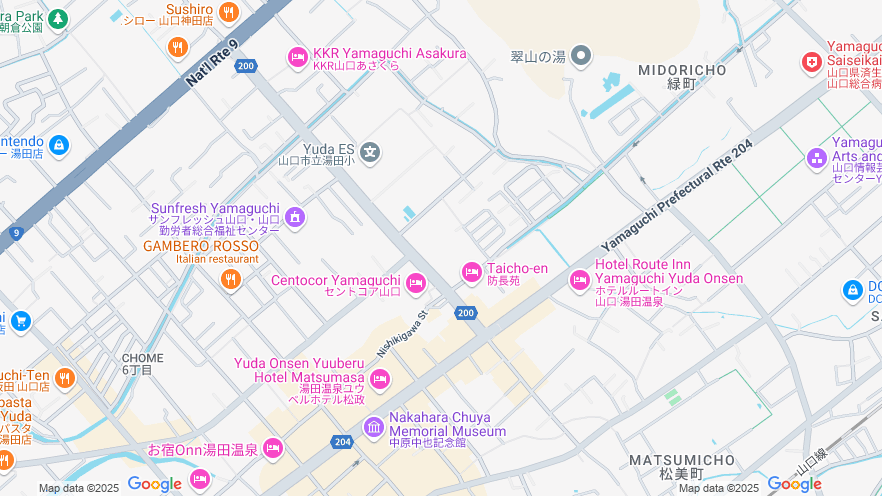Screen dimensions: 882x496
Task: Select the Sushiro restaurant pin
Action: (x=230, y=12)
